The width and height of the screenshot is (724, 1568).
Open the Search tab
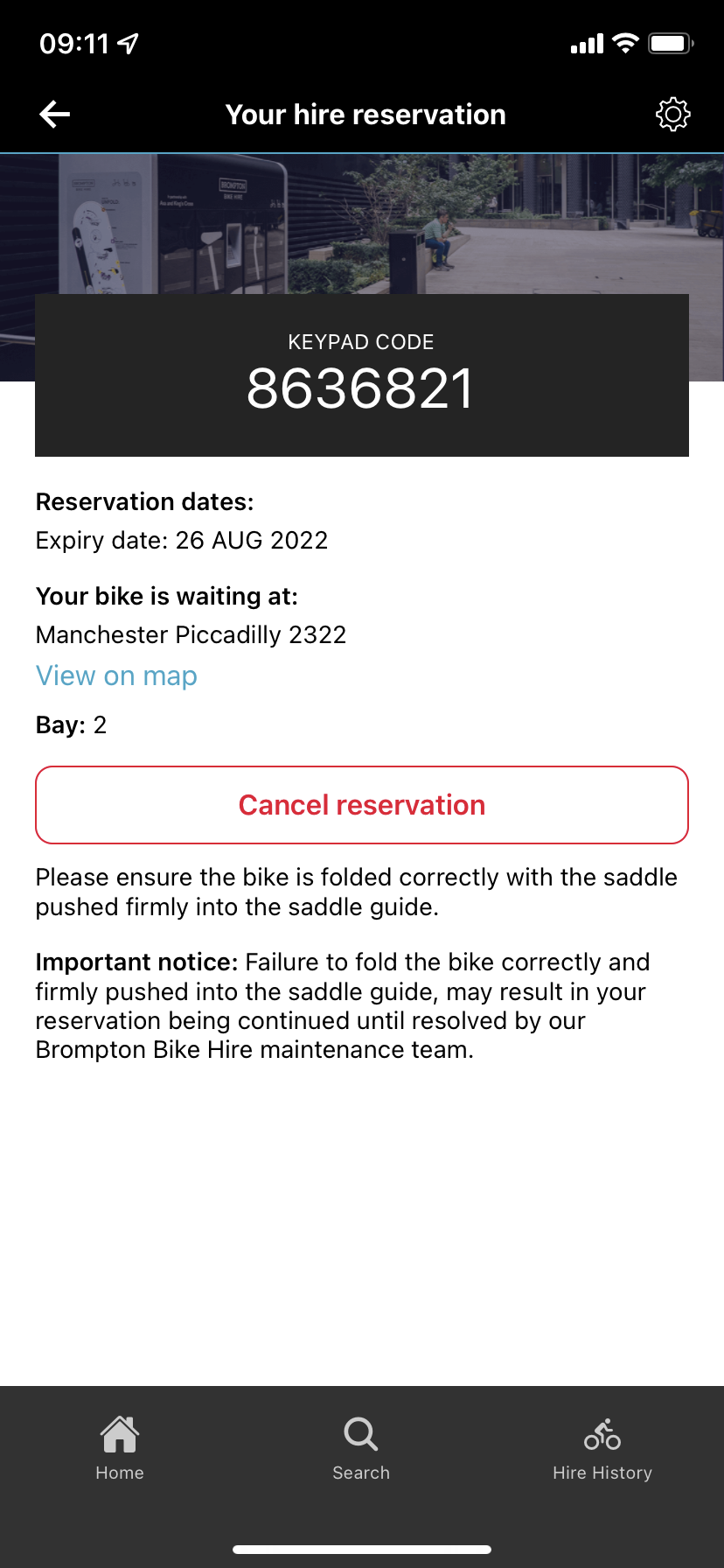tap(361, 1449)
